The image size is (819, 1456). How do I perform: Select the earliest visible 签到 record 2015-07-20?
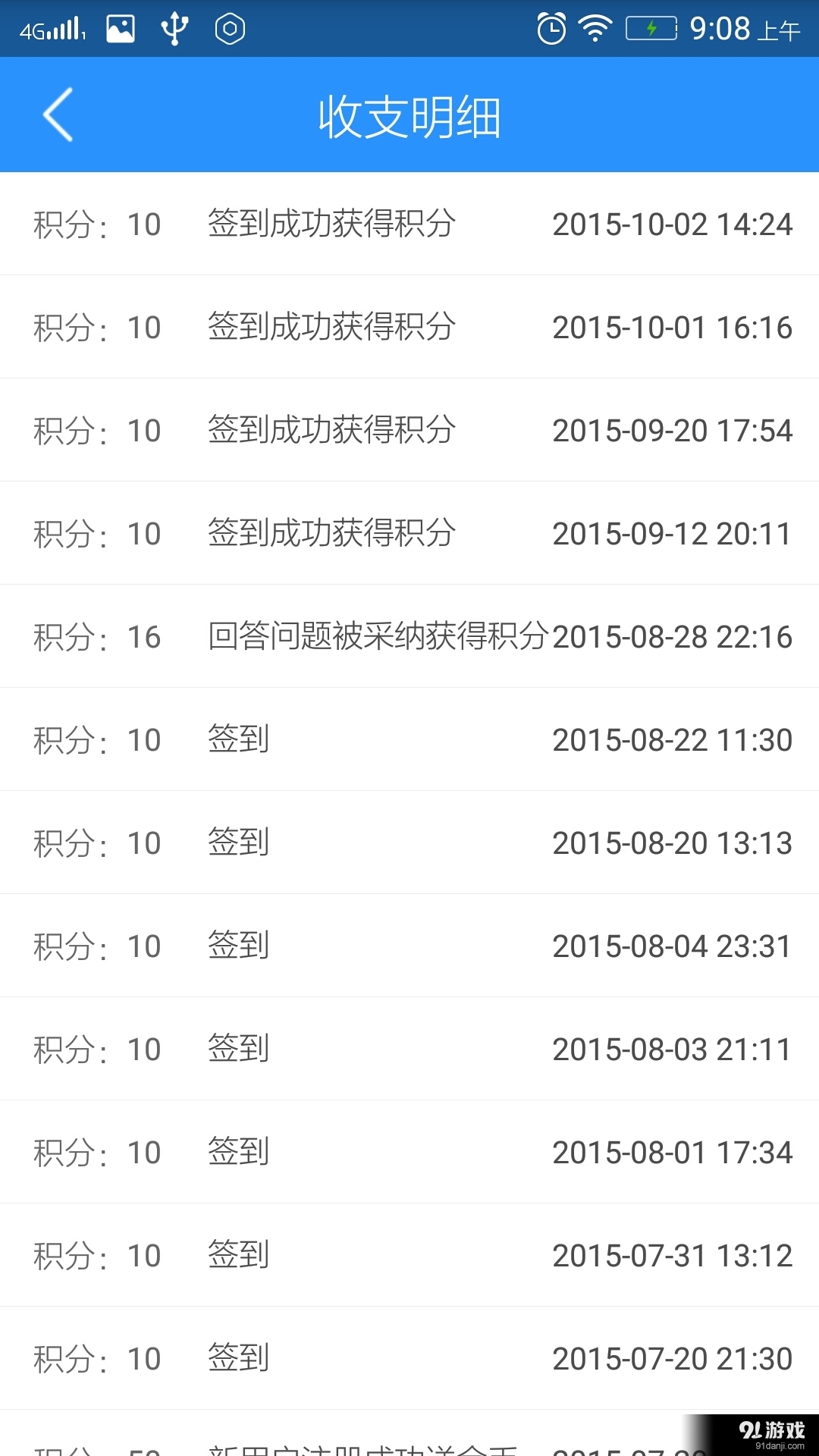click(x=409, y=1357)
